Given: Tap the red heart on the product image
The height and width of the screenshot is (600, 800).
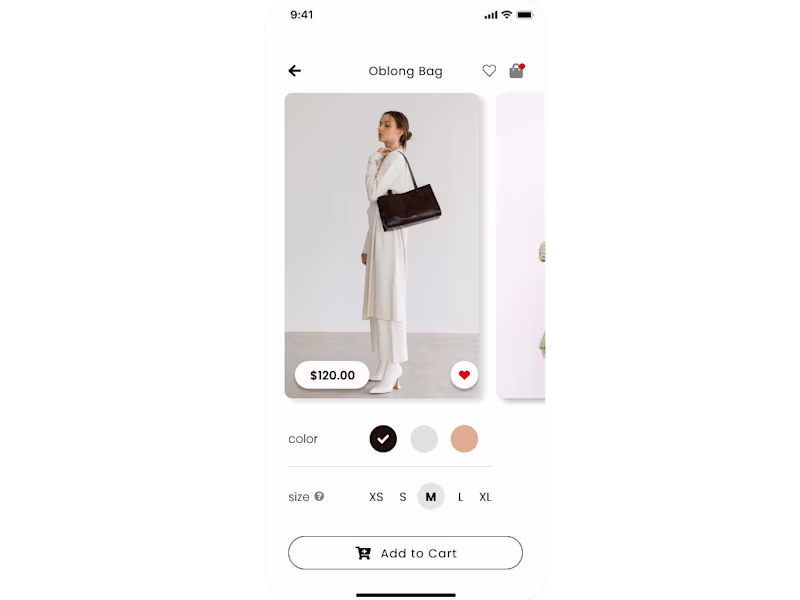Looking at the screenshot, I should point(464,375).
